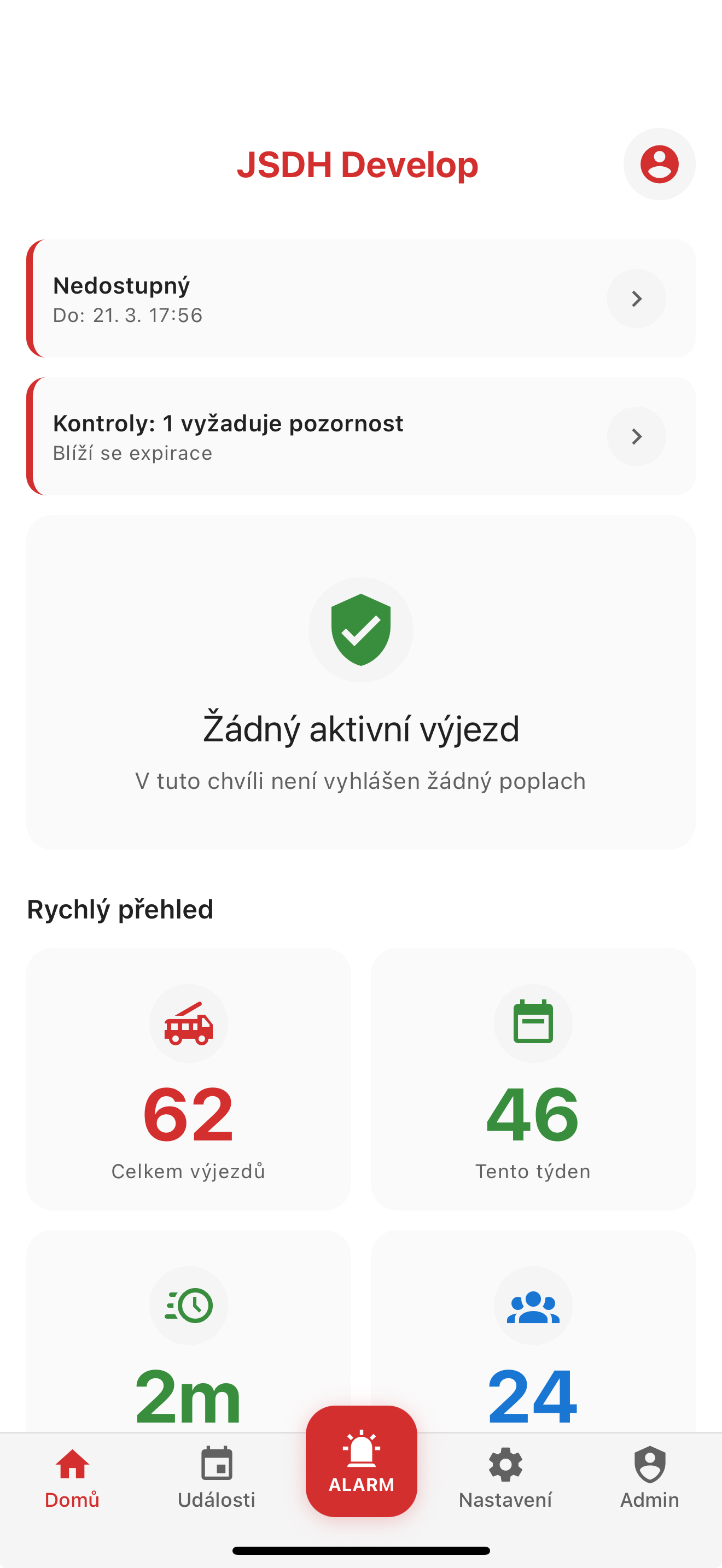Tap the clock speed icon above 2m
722x1568 pixels.
pyautogui.click(x=188, y=1305)
